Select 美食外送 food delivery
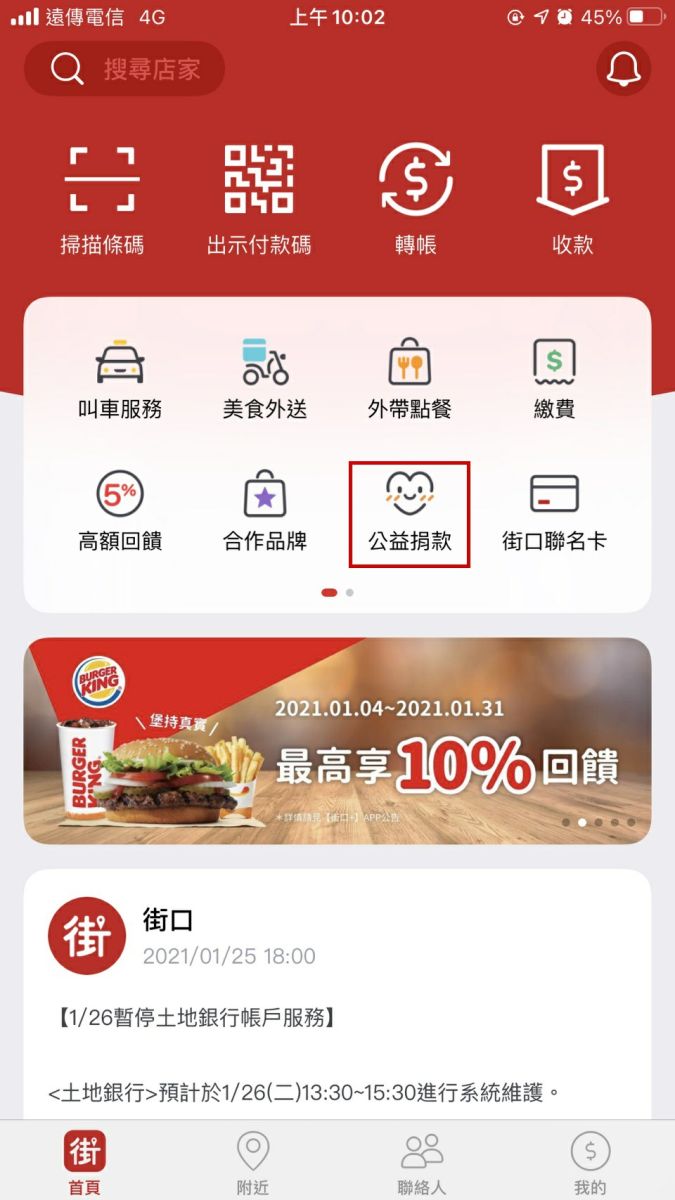Viewport: 675px width, 1200px height. (265, 379)
